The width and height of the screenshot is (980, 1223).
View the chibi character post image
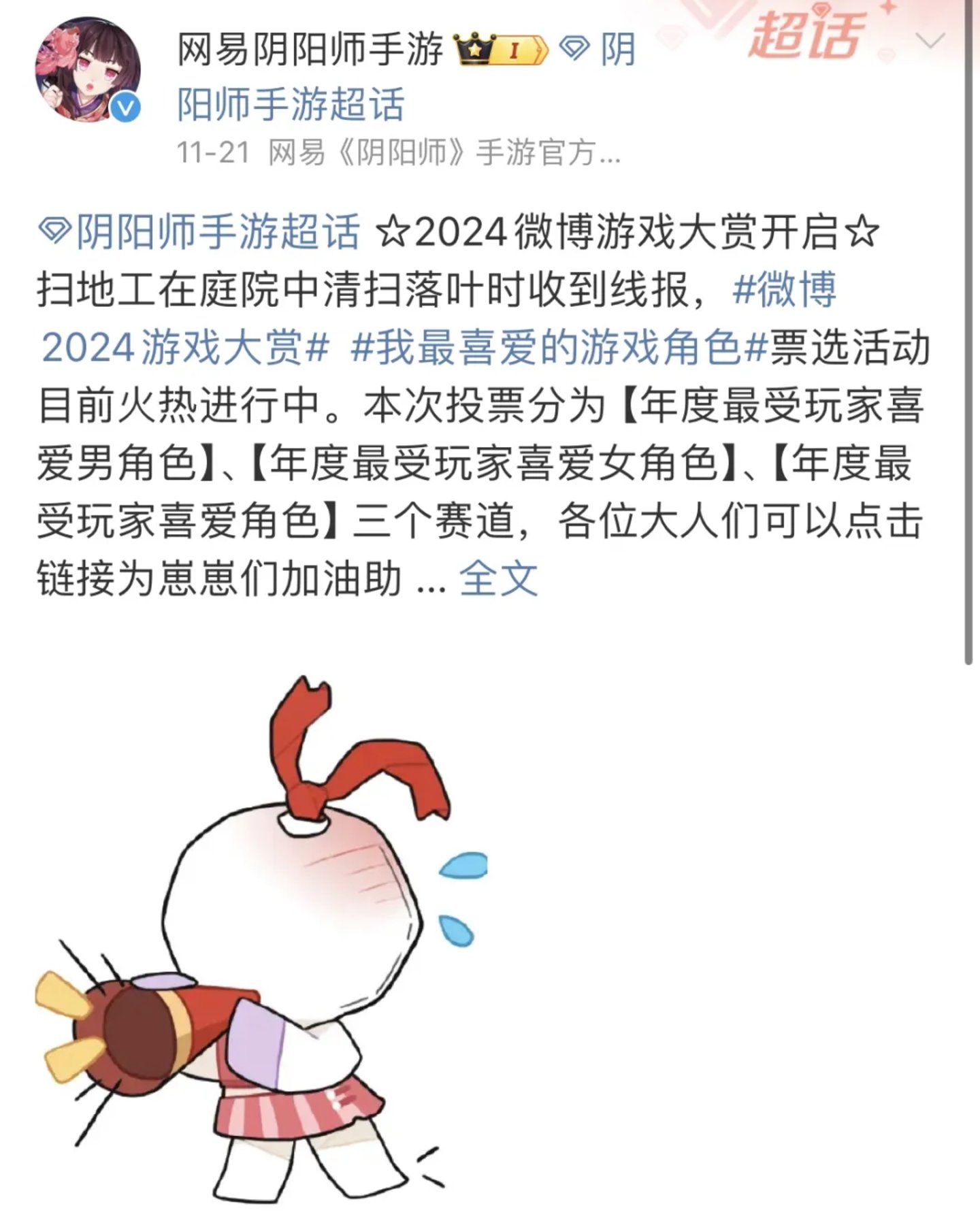tap(261, 939)
